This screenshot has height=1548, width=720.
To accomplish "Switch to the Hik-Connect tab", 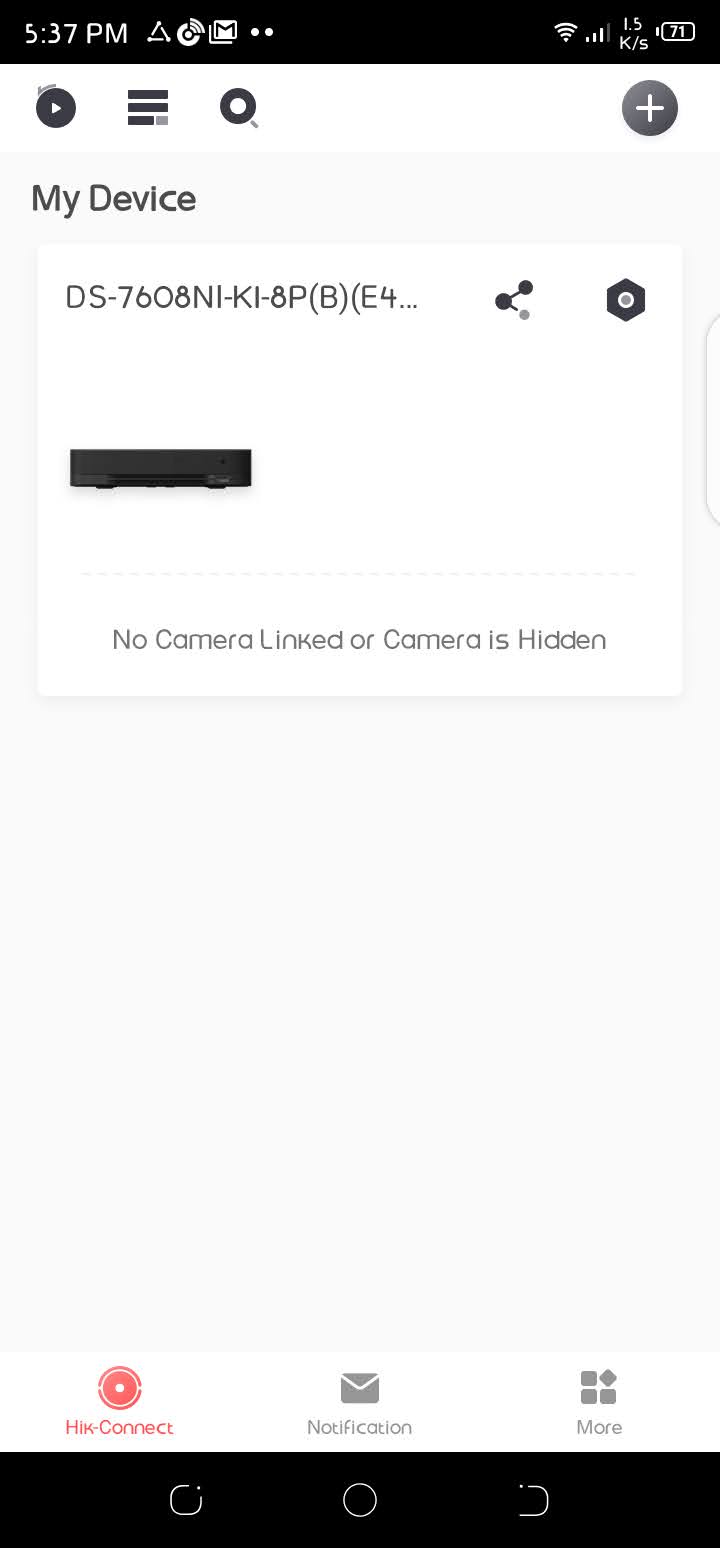I will point(119,1402).
